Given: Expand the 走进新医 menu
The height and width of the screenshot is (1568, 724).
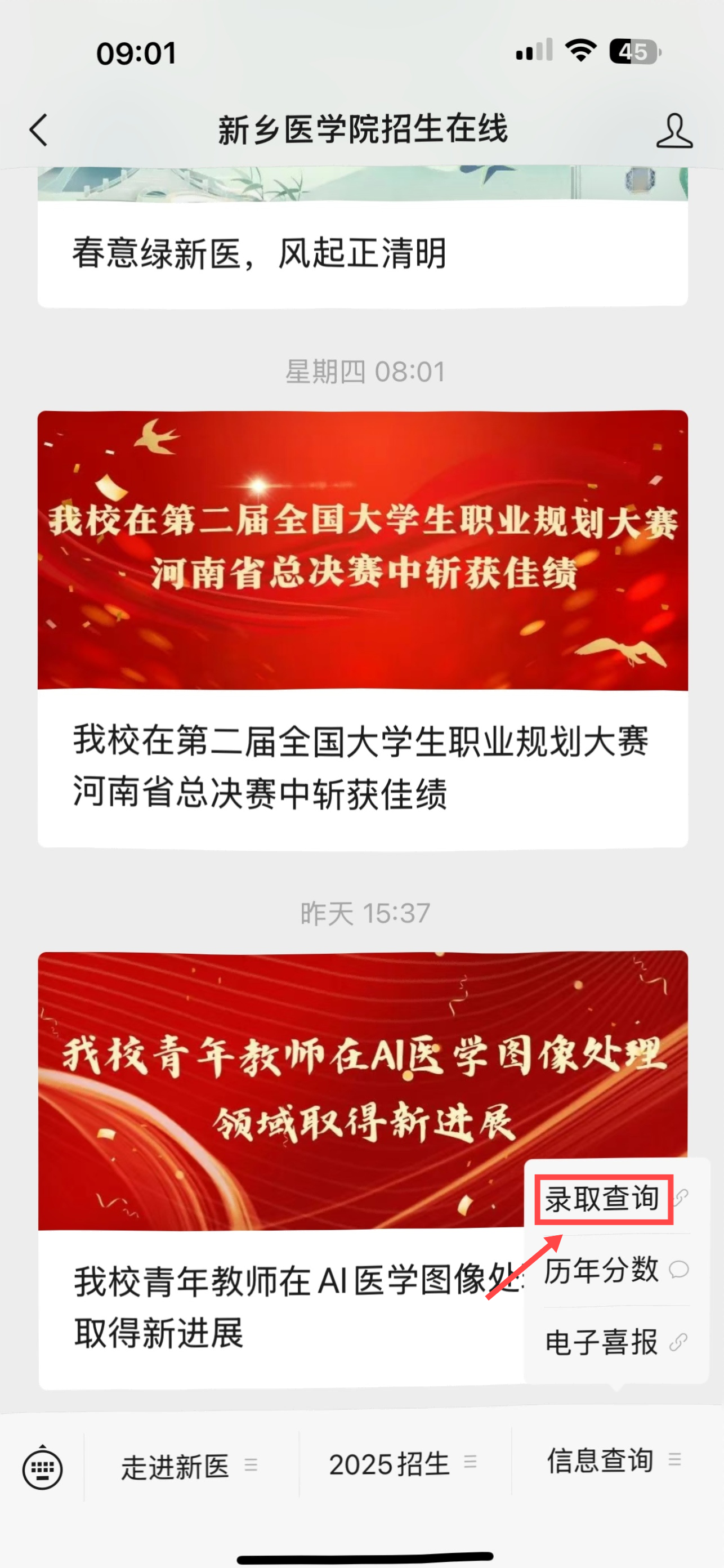Looking at the screenshot, I should tap(190, 1466).
